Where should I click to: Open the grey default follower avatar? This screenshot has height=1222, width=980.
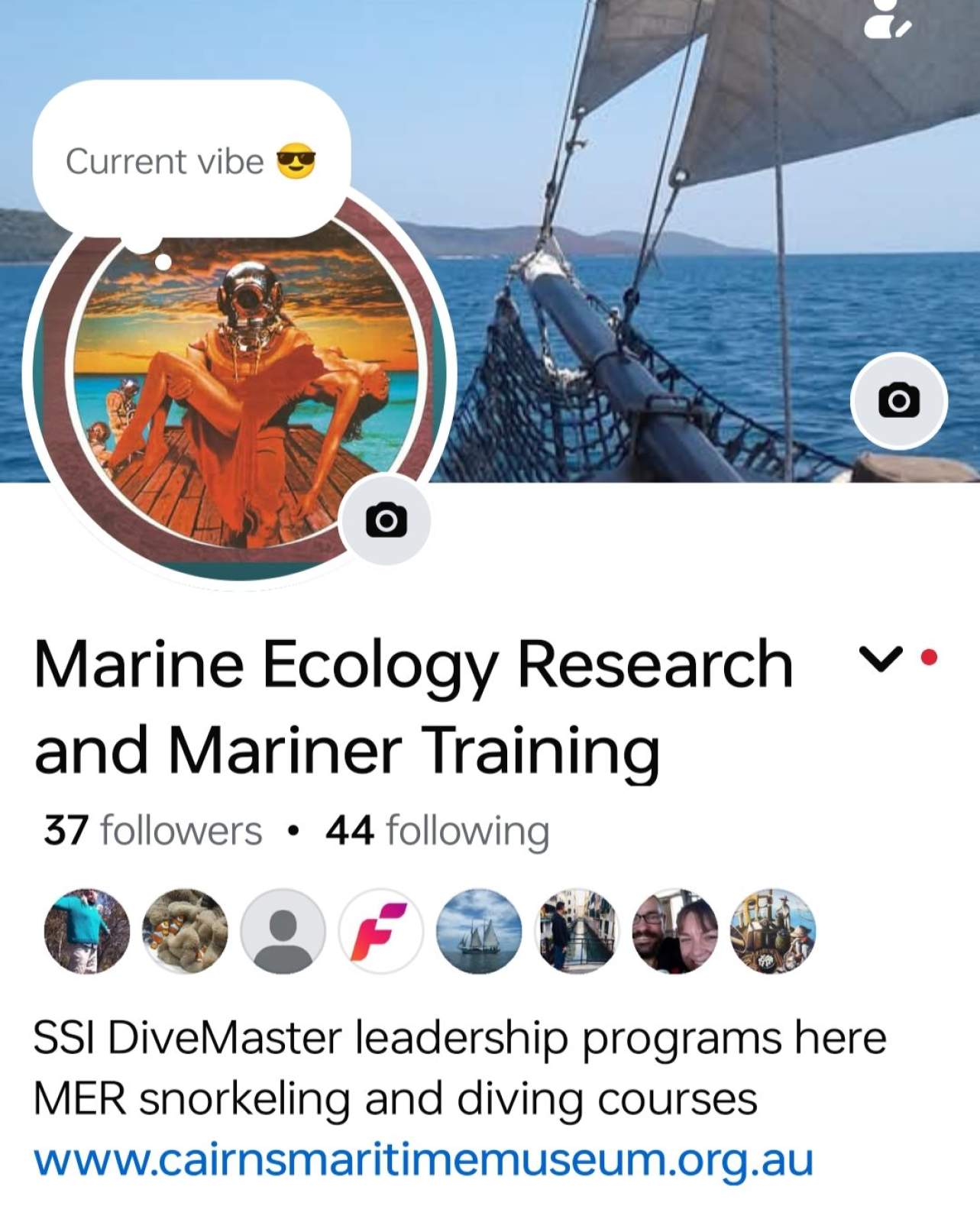[x=283, y=931]
